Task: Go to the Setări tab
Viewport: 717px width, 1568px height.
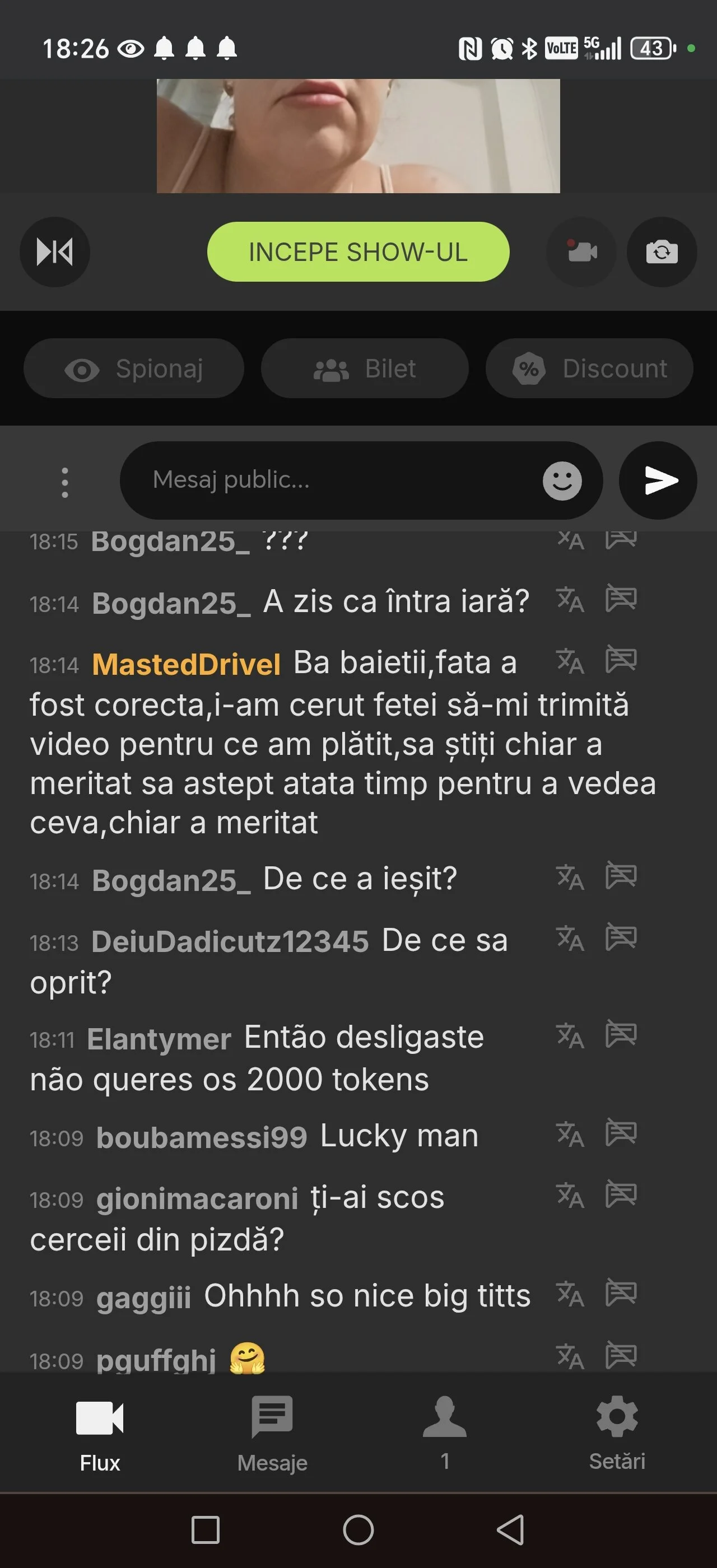Action: pos(617,1433)
